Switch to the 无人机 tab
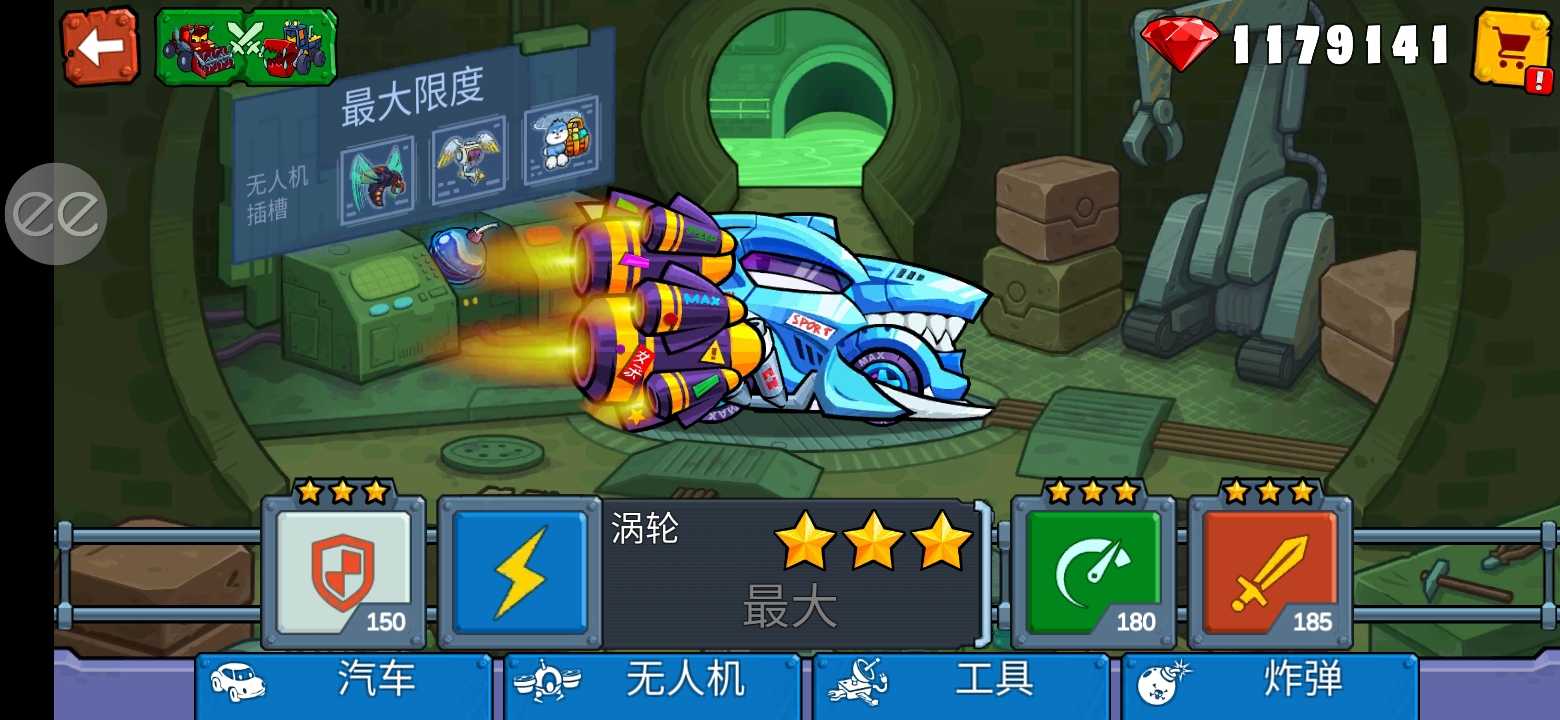Screen dimensions: 1560x720 point(652,684)
